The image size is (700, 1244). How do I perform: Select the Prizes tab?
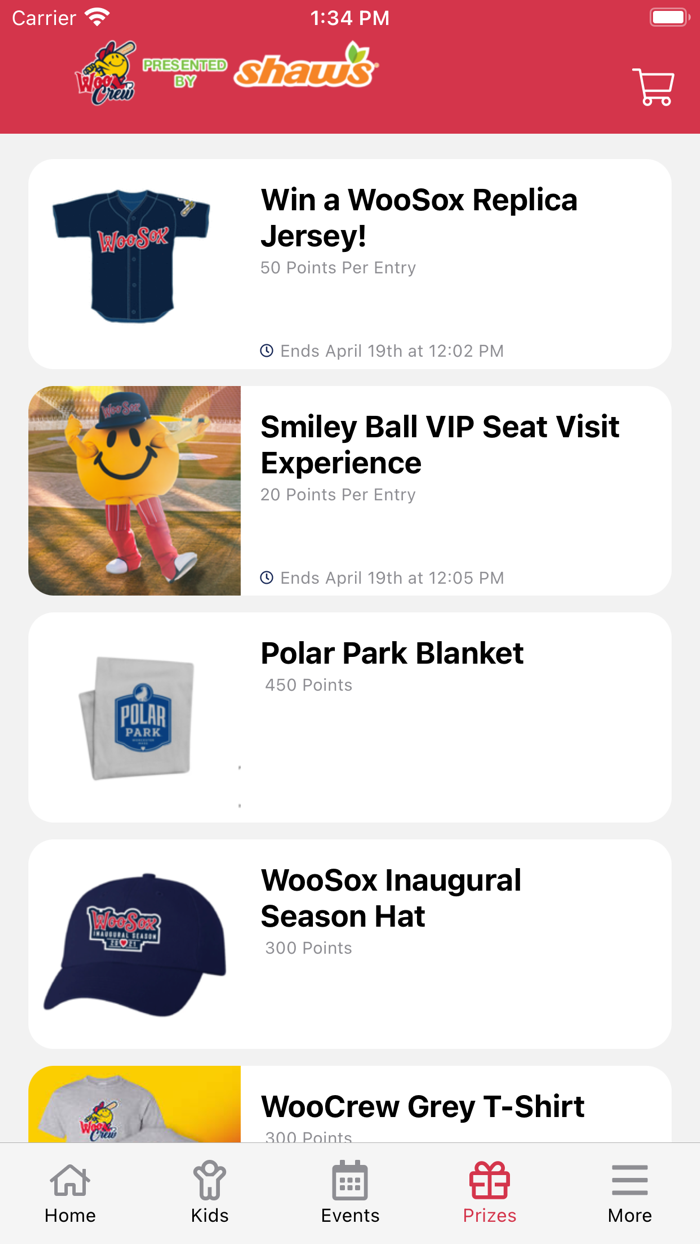(490, 1193)
